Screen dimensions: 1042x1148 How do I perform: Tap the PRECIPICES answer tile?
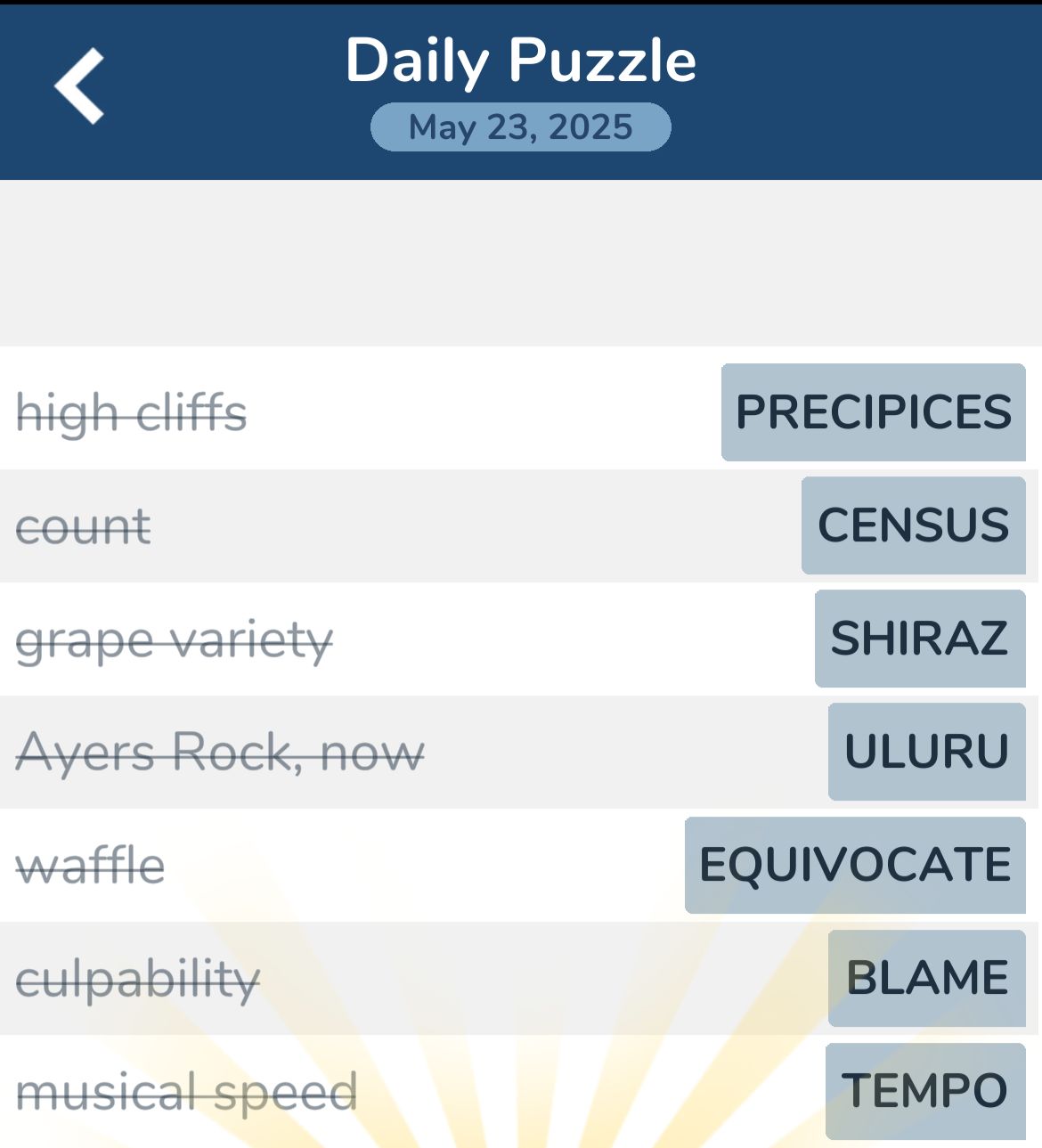(873, 412)
